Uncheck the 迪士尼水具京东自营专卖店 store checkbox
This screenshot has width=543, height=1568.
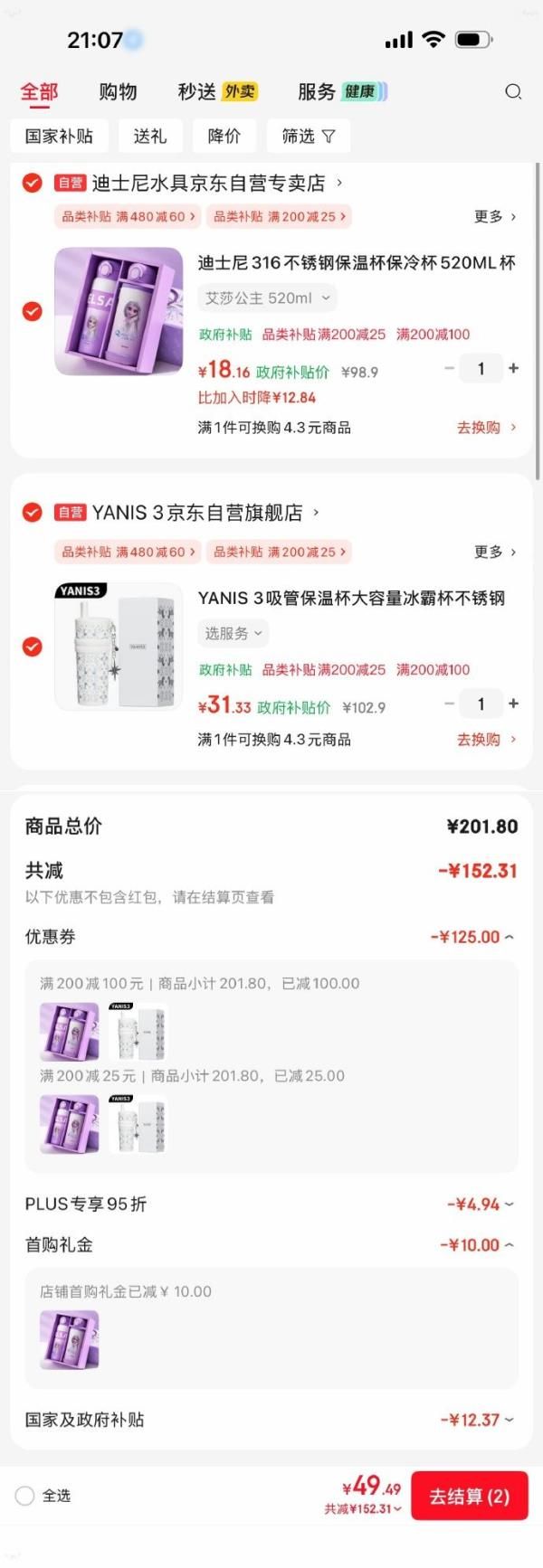pos(32,183)
